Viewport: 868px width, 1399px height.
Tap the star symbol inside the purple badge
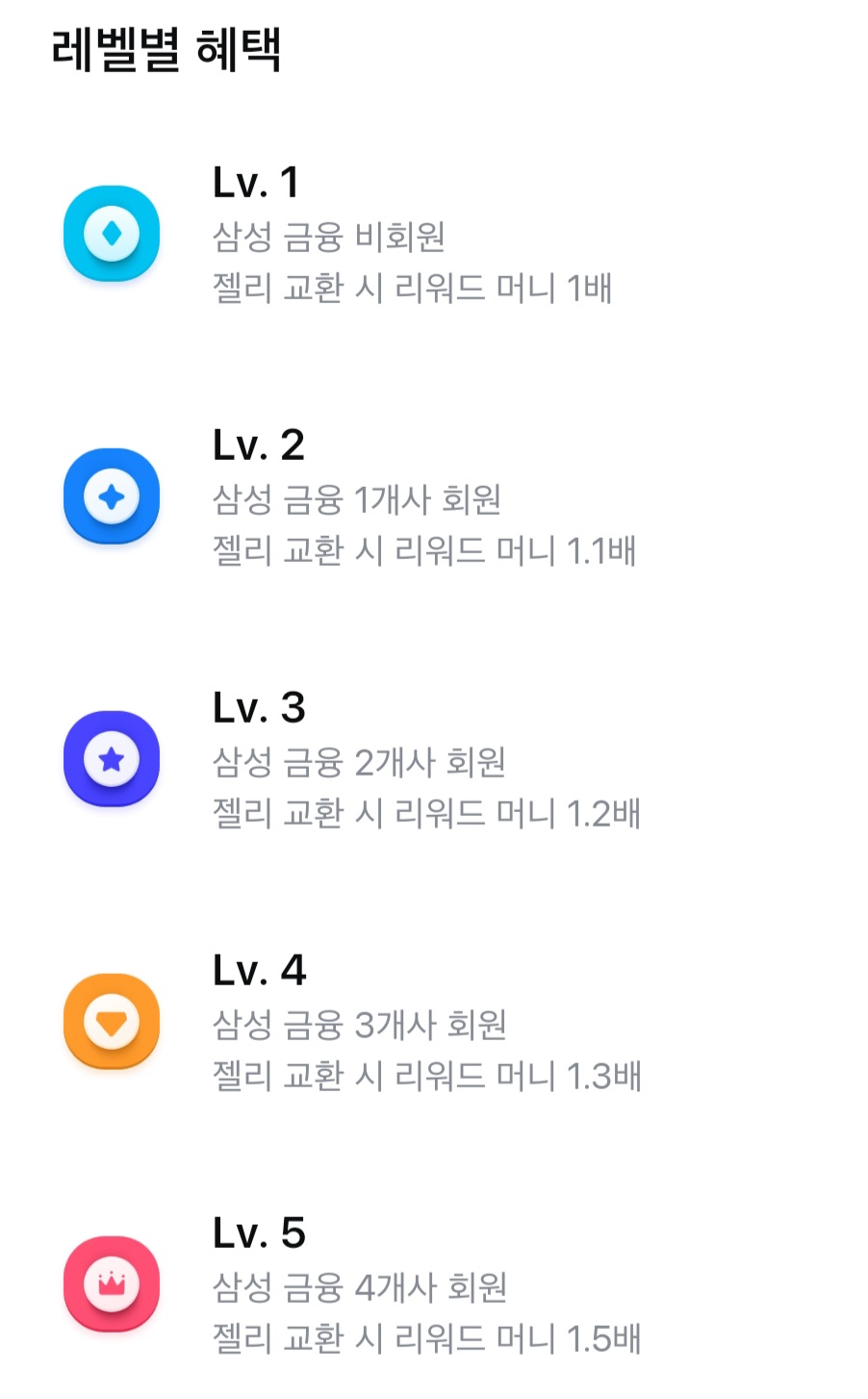111,759
